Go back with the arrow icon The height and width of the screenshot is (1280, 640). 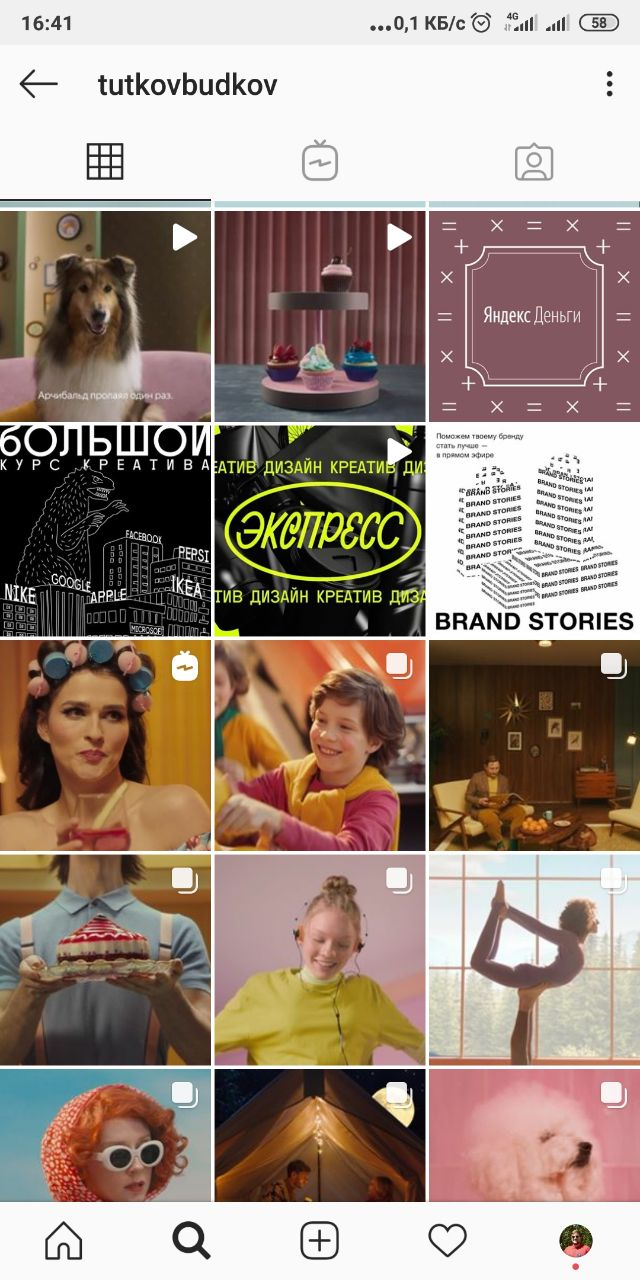[38, 84]
